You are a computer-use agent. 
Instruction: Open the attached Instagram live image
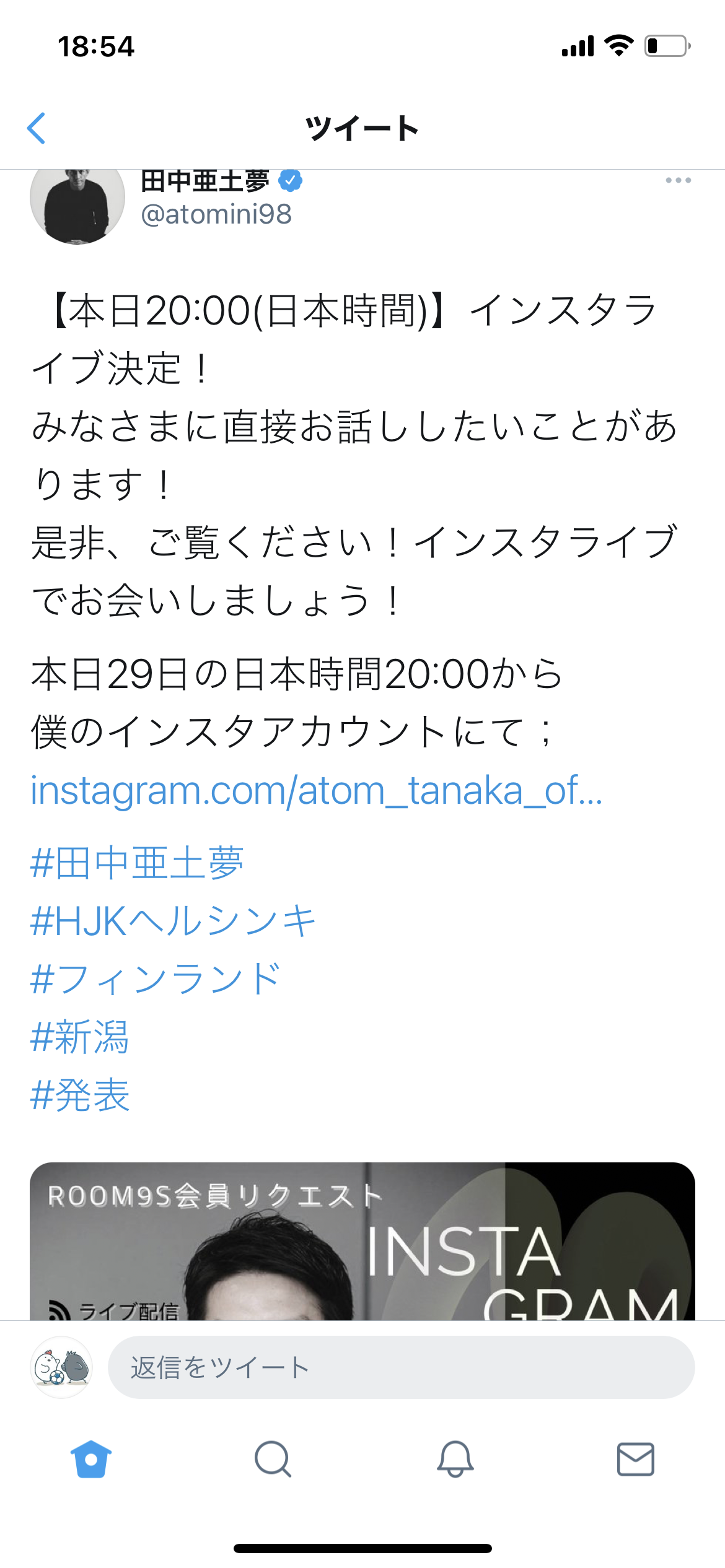362,1241
